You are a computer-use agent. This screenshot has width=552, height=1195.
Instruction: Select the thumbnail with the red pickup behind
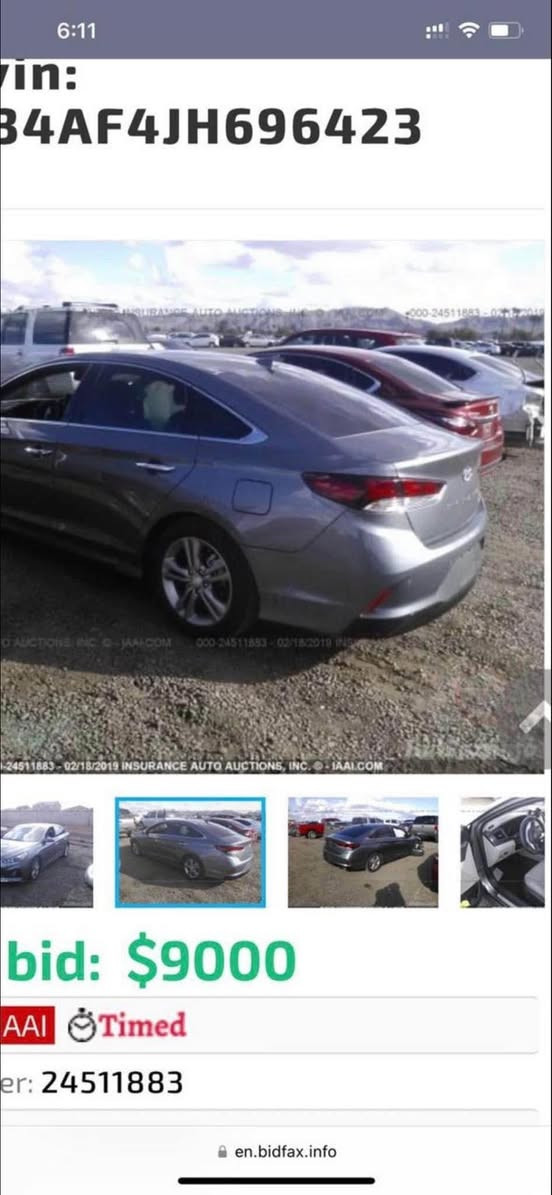(363, 852)
